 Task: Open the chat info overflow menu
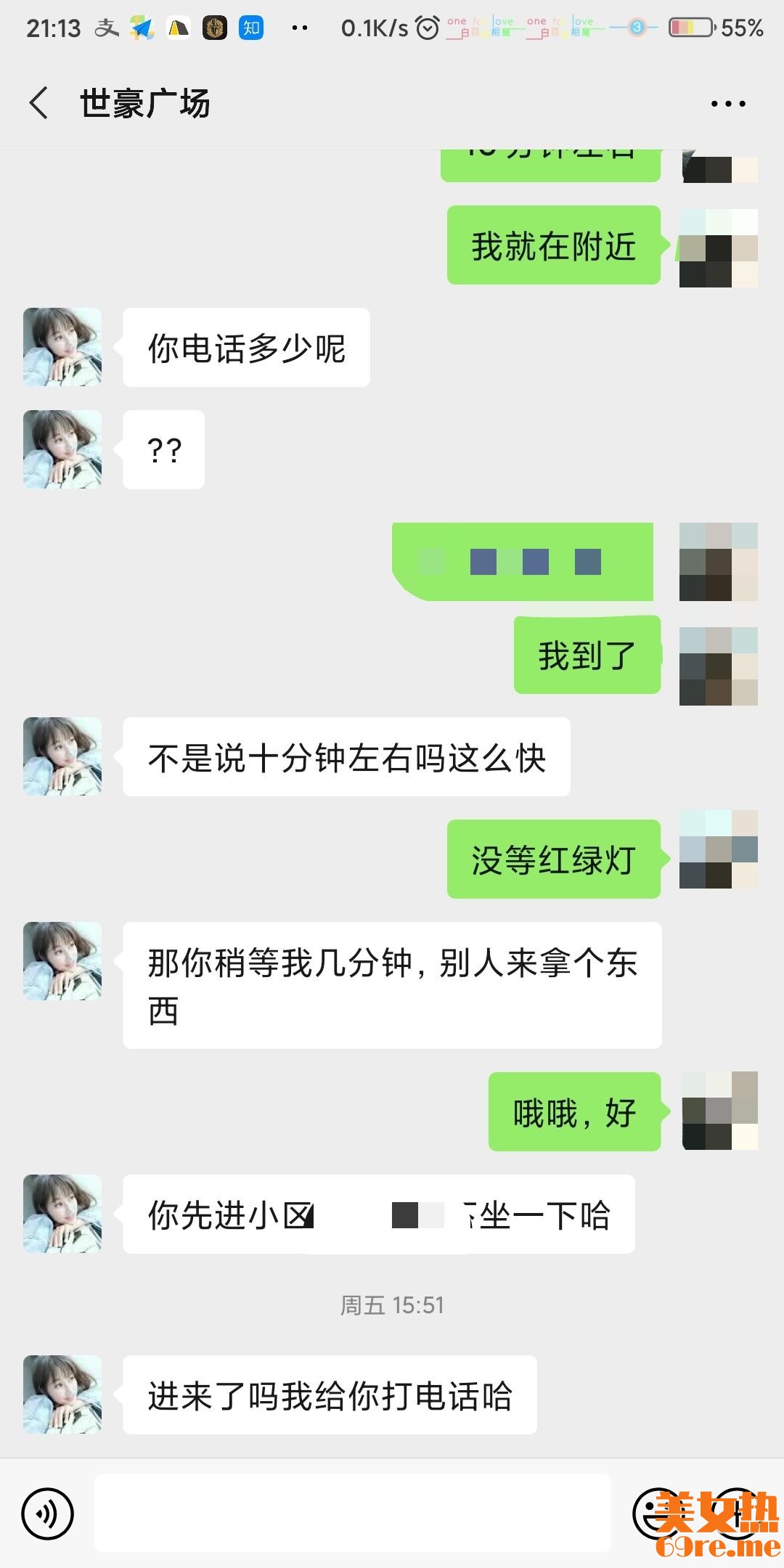click(728, 104)
